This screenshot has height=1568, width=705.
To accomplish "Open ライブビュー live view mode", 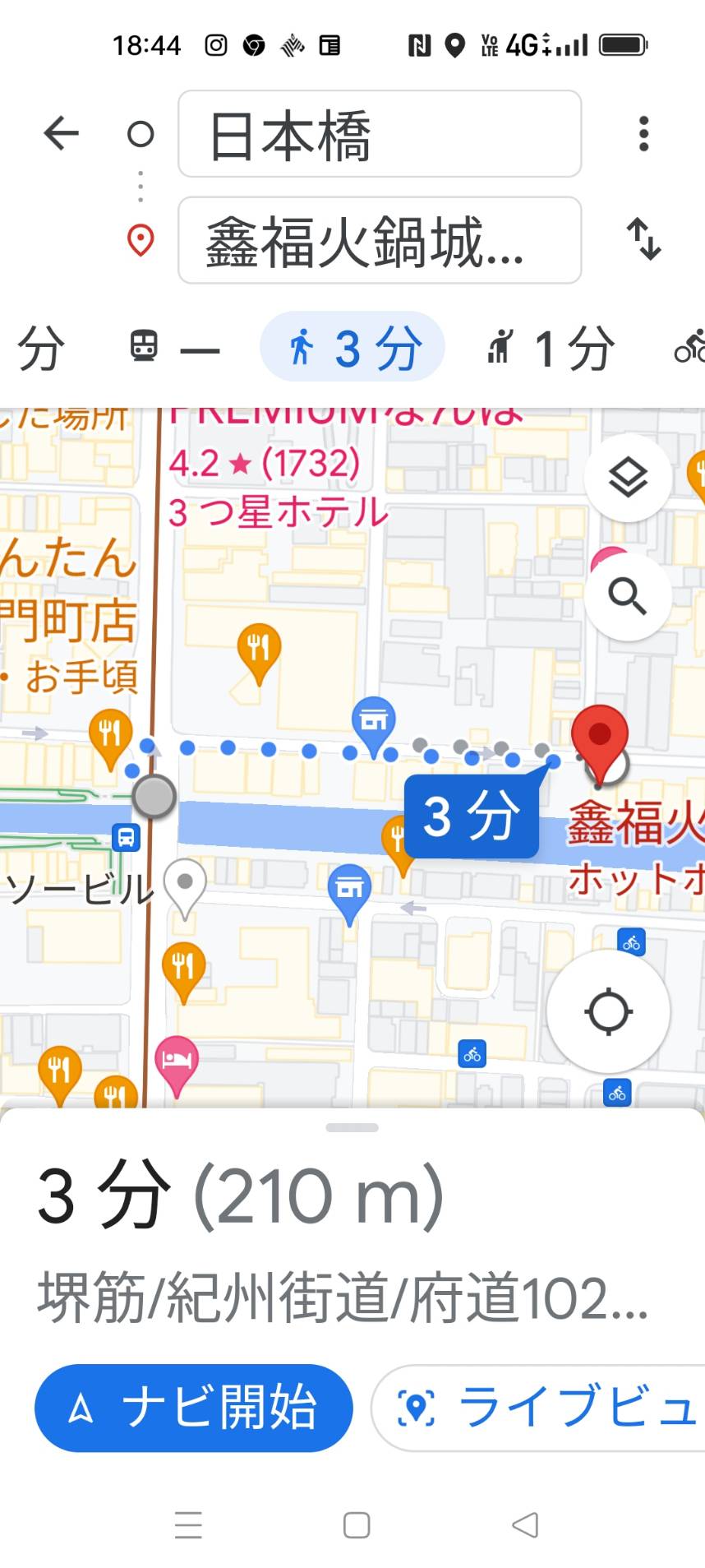I will [x=538, y=1408].
